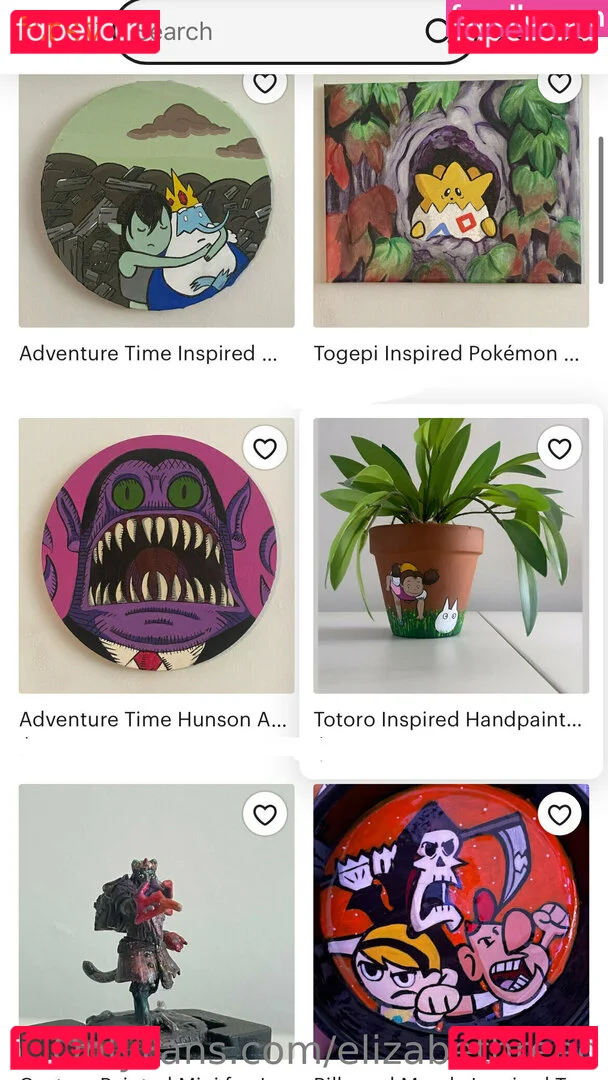Favorite the Togepi Inspired Pokémon item
608x1080 pixels.
(559, 84)
